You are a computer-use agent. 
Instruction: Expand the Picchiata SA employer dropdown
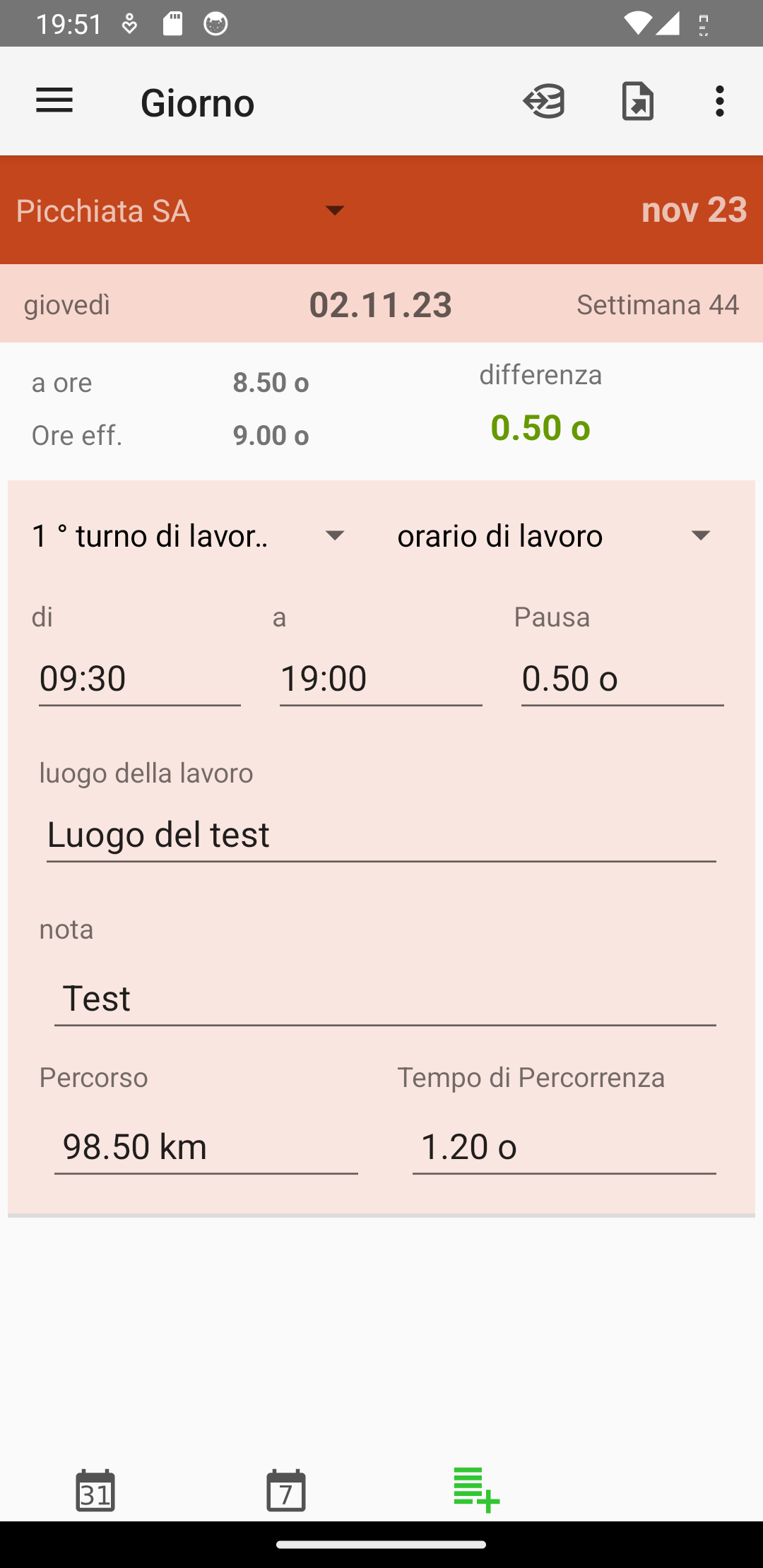coord(181,210)
